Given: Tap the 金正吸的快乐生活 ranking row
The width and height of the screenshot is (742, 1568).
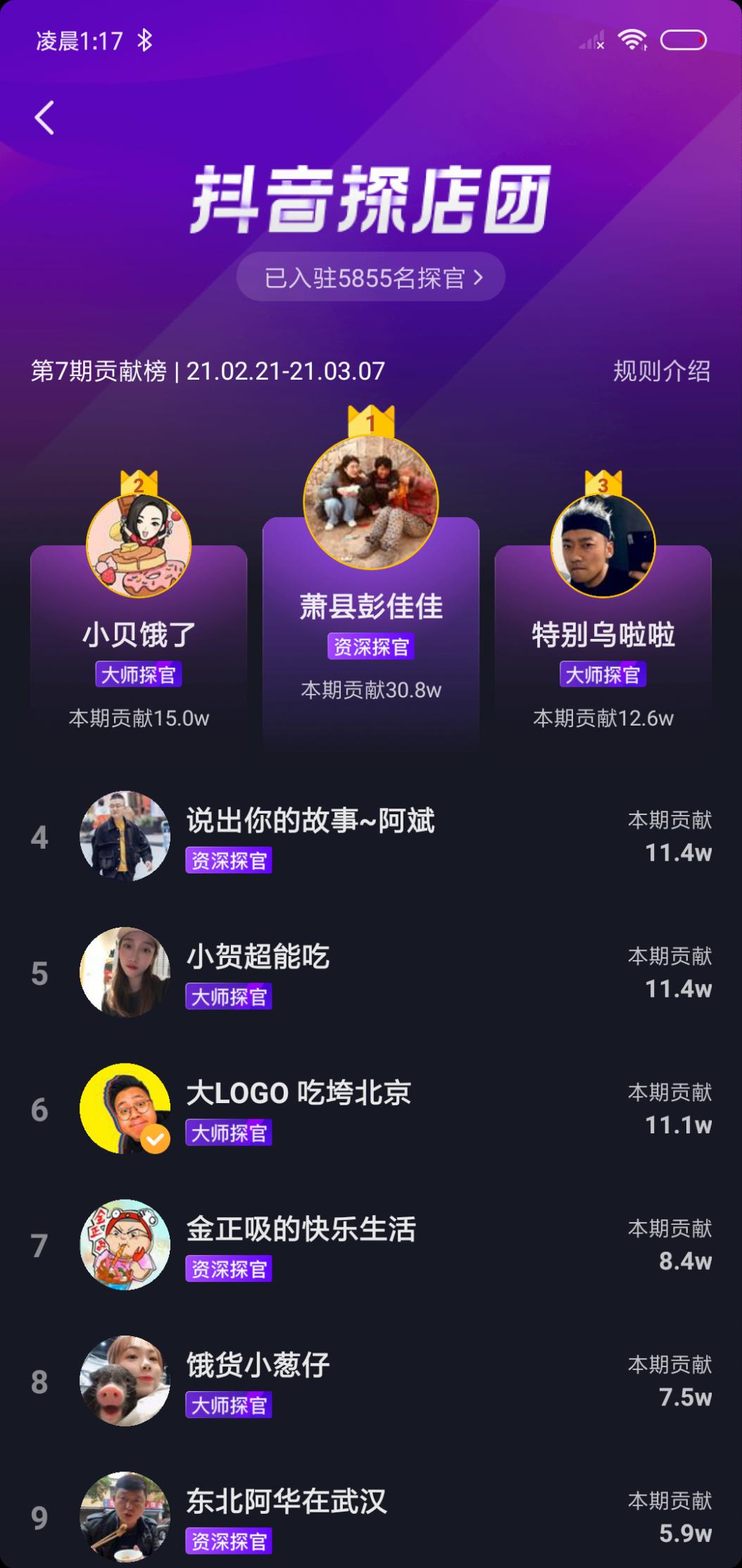Looking at the screenshot, I should coord(371,1245).
